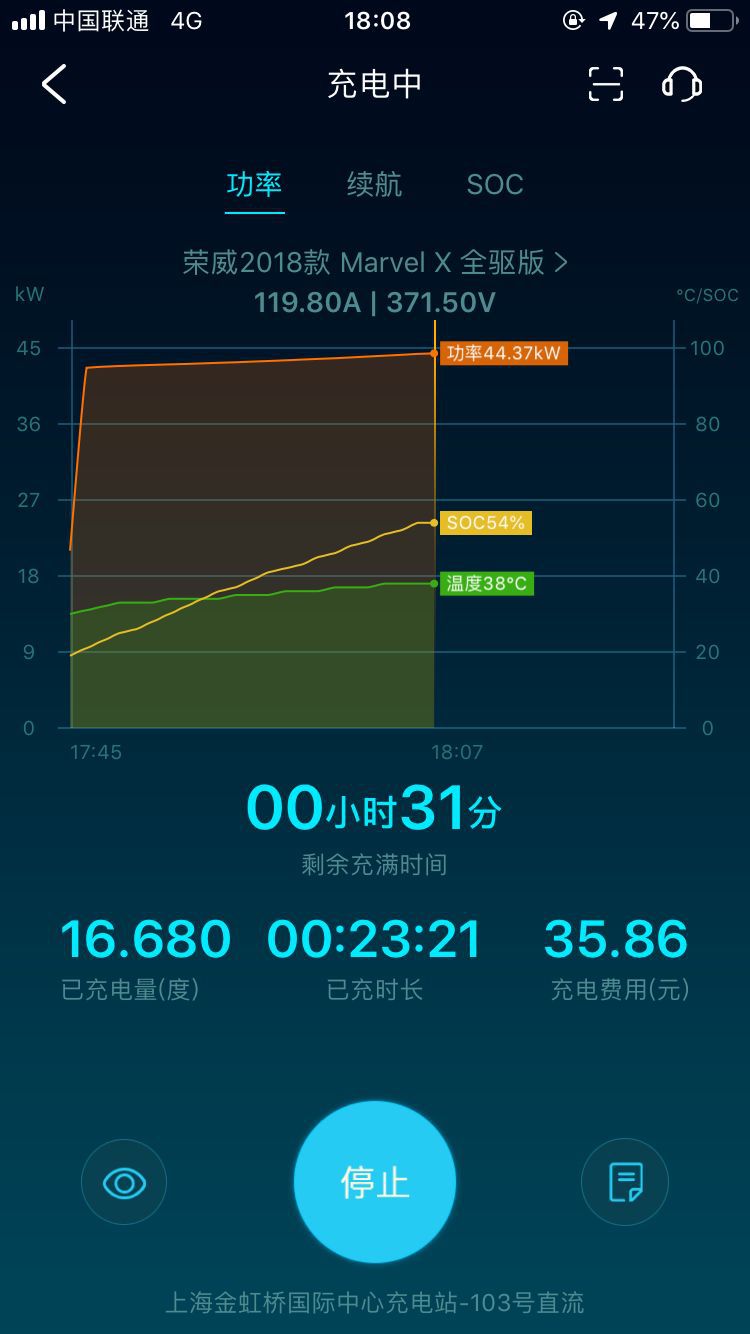Tap 停止 to stop charging
This screenshot has width=750, height=1334.
pos(375,1182)
